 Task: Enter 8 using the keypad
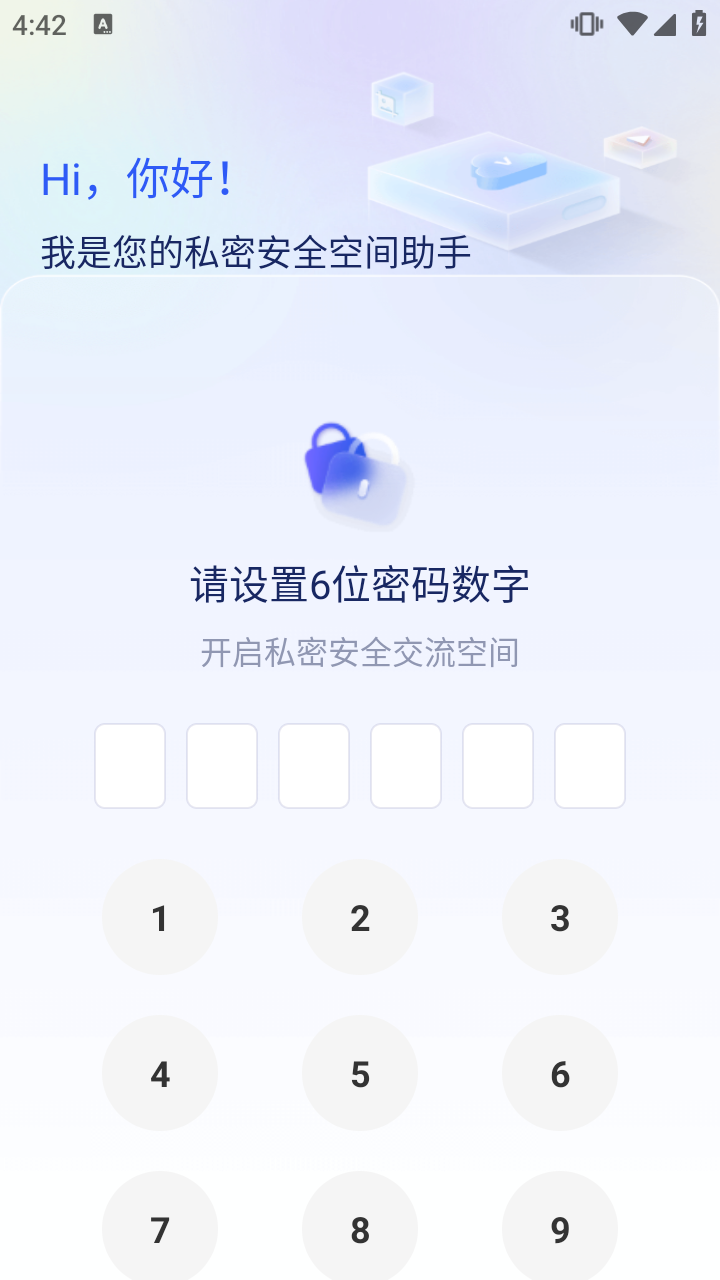pyautogui.click(x=360, y=1226)
